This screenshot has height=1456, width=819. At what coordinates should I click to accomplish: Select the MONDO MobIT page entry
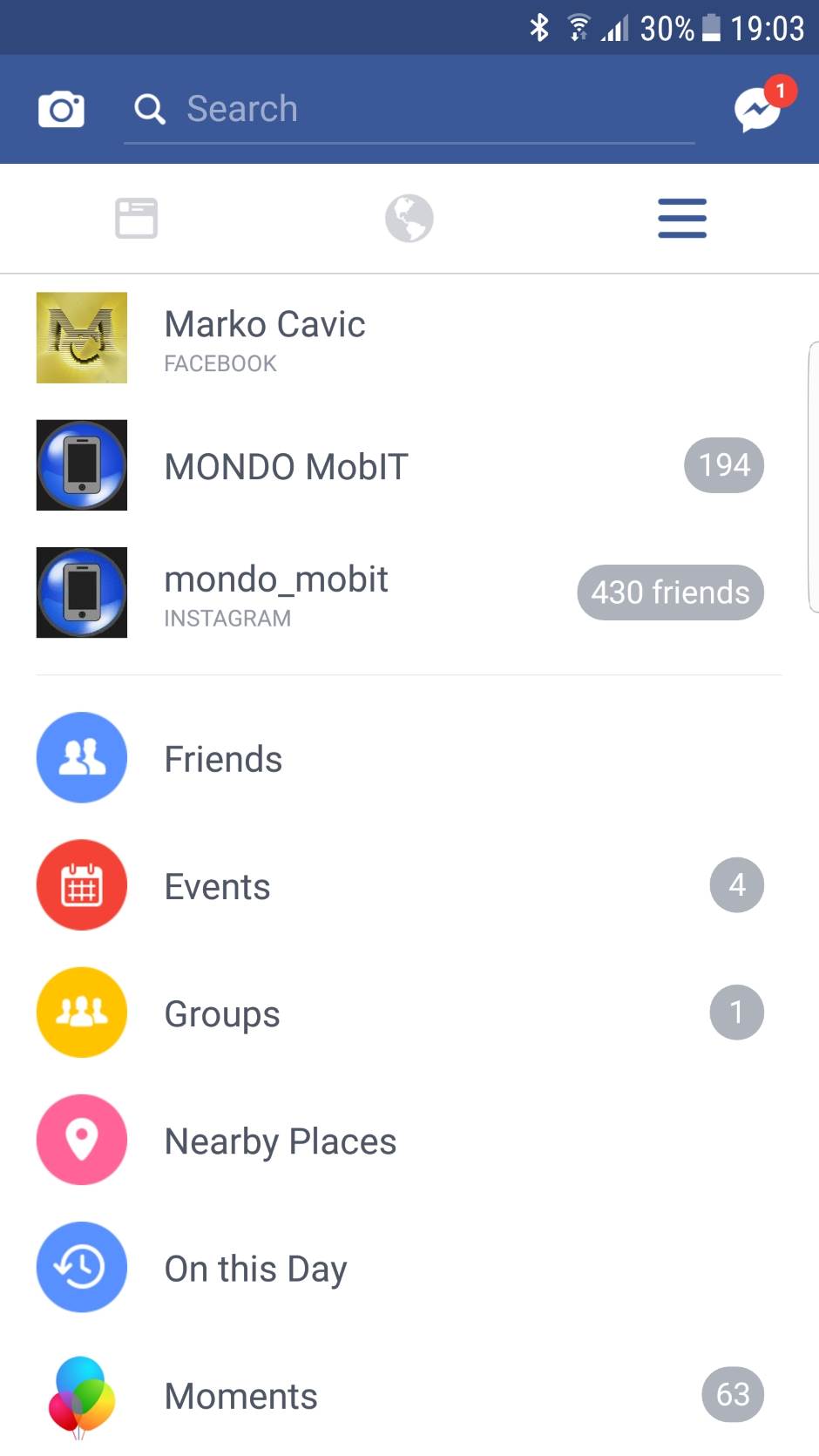286,466
